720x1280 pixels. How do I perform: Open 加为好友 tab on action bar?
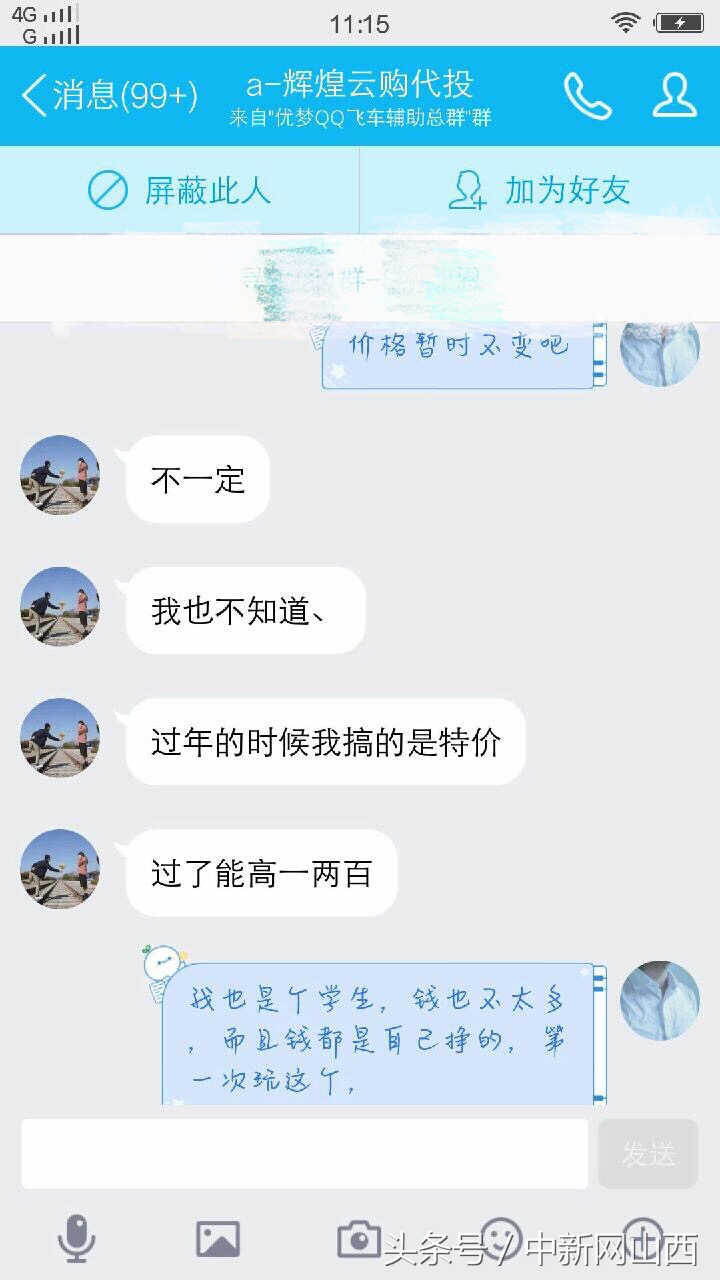tap(540, 190)
